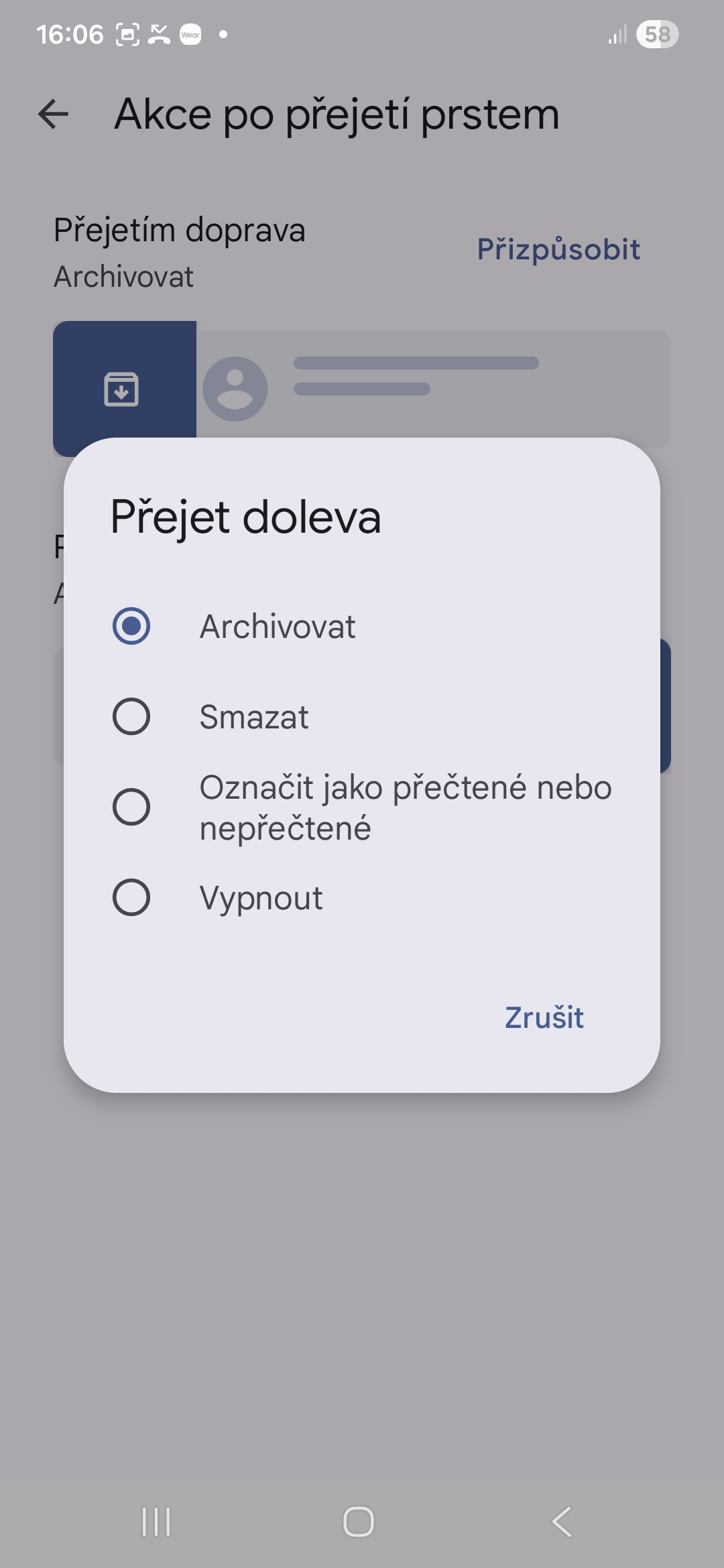
Task: Choose the Vypnout option
Action: pyautogui.click(x=131, y=897)
